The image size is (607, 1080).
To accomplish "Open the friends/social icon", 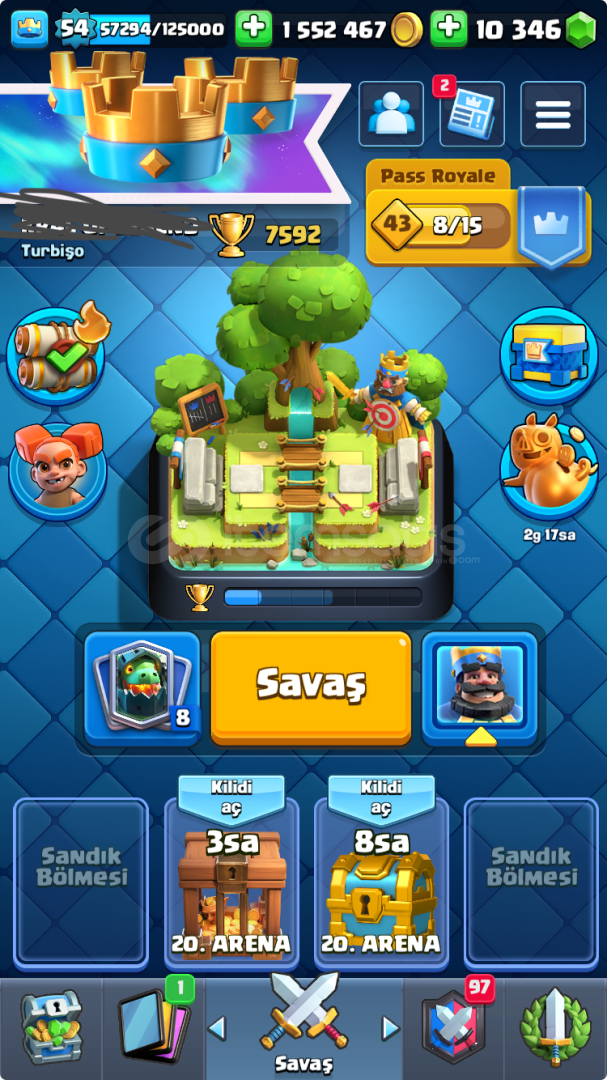I will pyautogui.click(x=391, y=115).
